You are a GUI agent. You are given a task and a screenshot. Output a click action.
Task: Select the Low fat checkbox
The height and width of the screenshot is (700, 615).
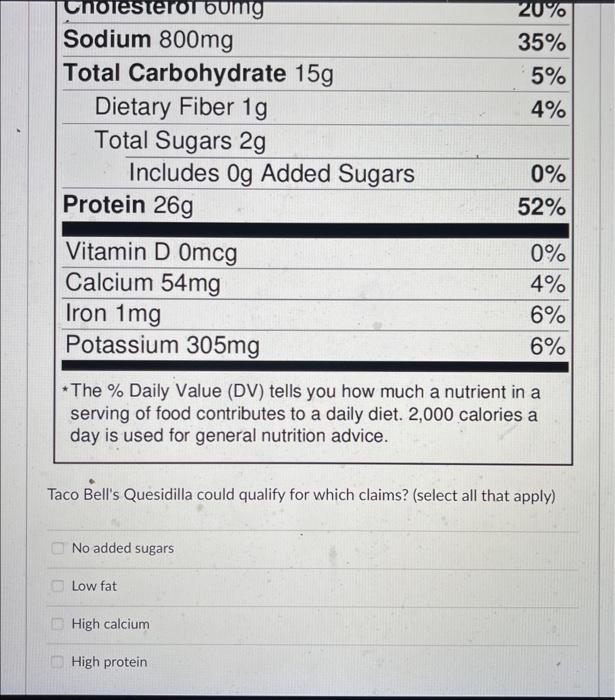(x=58, y=586)
